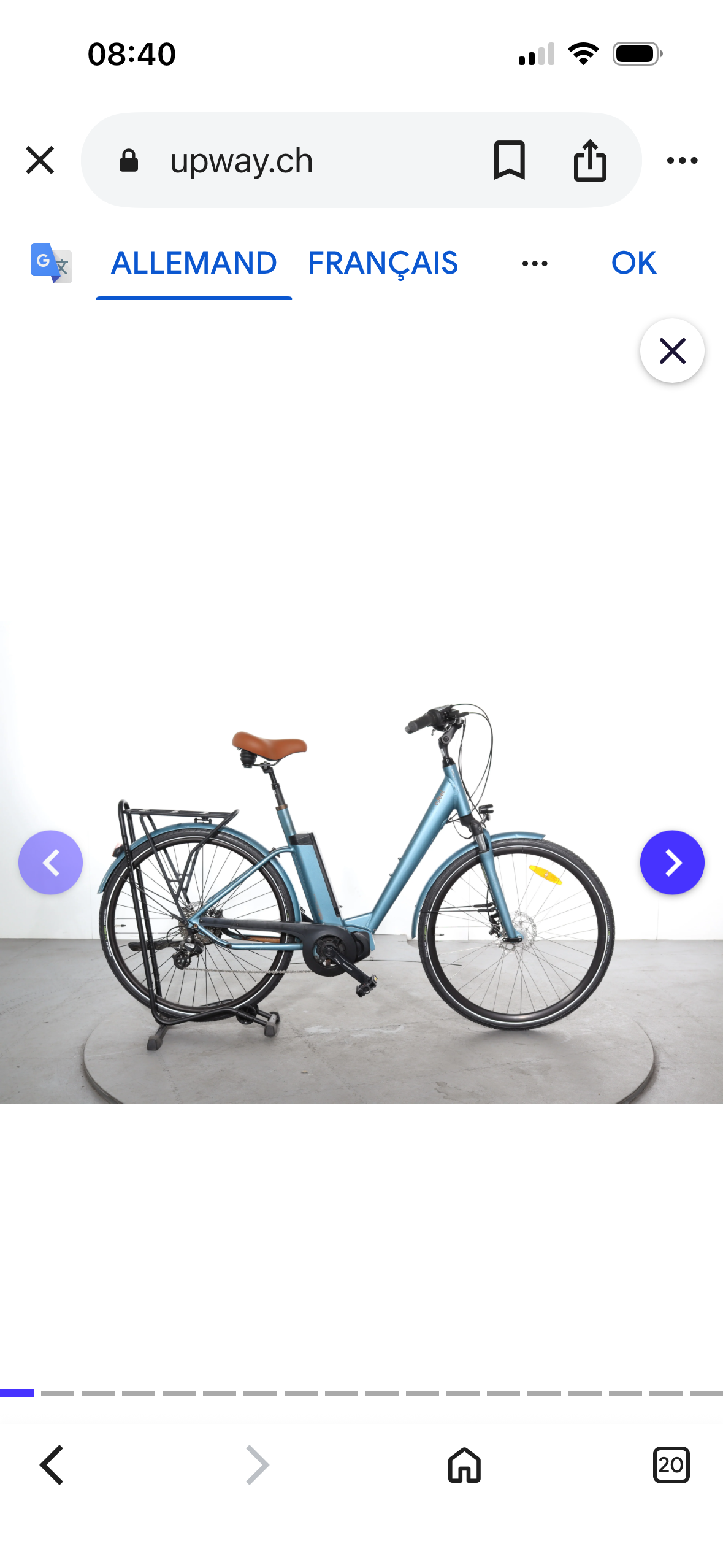Screen dimensions: 723x1568
Task: Go to the browser home page
Action: click(x=464, y=1465)
